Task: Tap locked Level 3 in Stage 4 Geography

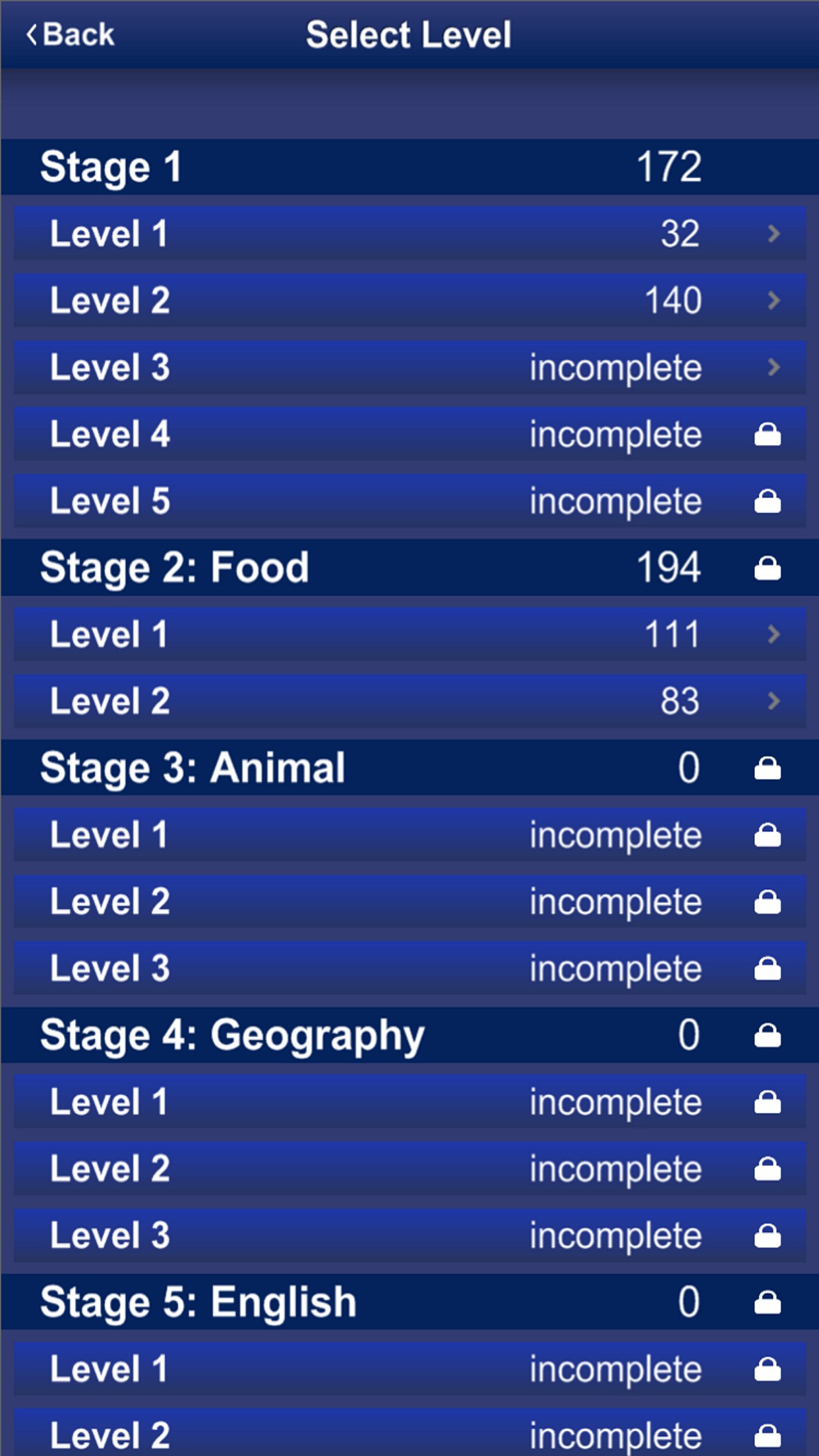Action: point(409,1236)
